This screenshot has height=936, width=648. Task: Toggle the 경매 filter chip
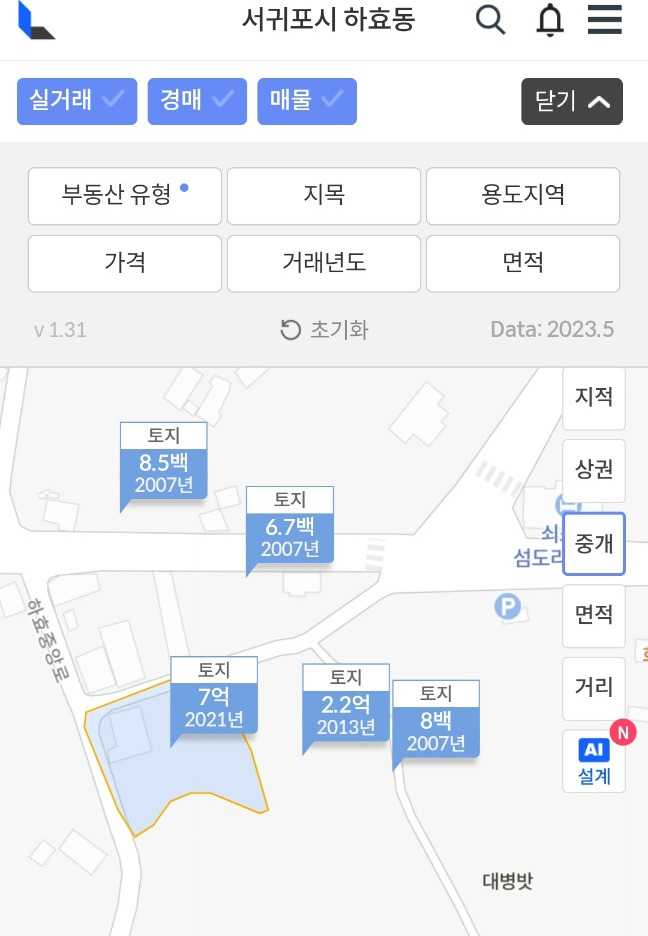(x=197, y=101)
